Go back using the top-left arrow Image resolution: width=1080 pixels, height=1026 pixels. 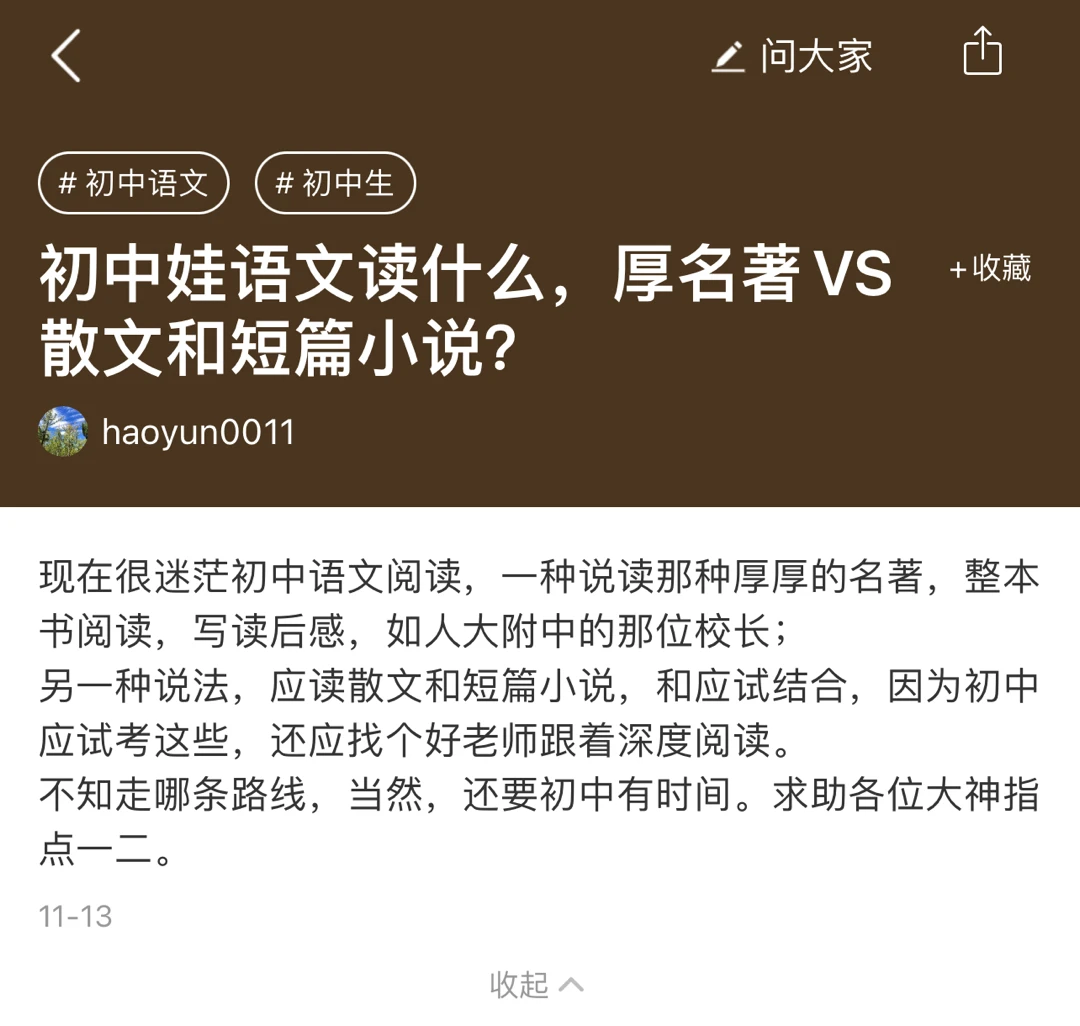(x=66, y=56)
